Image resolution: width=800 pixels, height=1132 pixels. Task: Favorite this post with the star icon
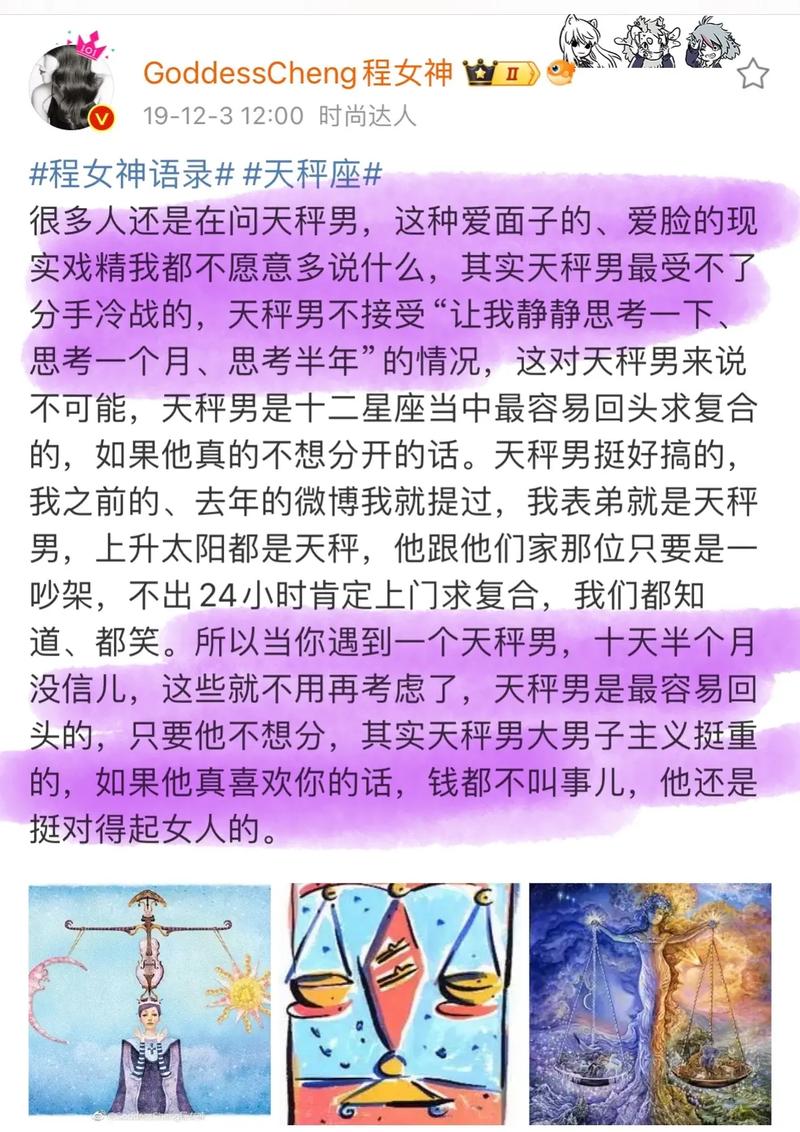755,73
